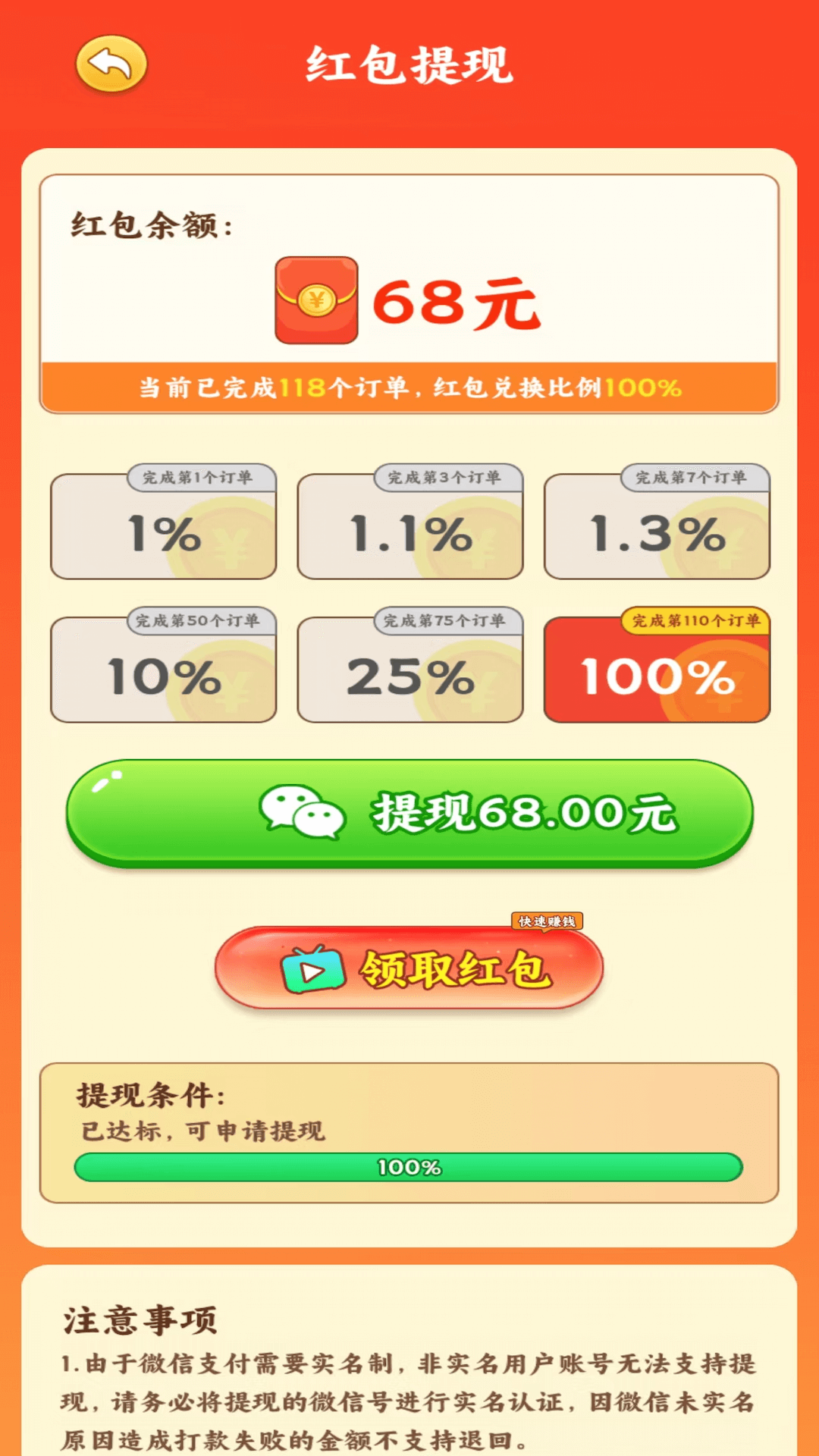819x1456 pixels.
Task: Choose the 25% tier for 第75个订单
Action: click(x=410, y=666)
